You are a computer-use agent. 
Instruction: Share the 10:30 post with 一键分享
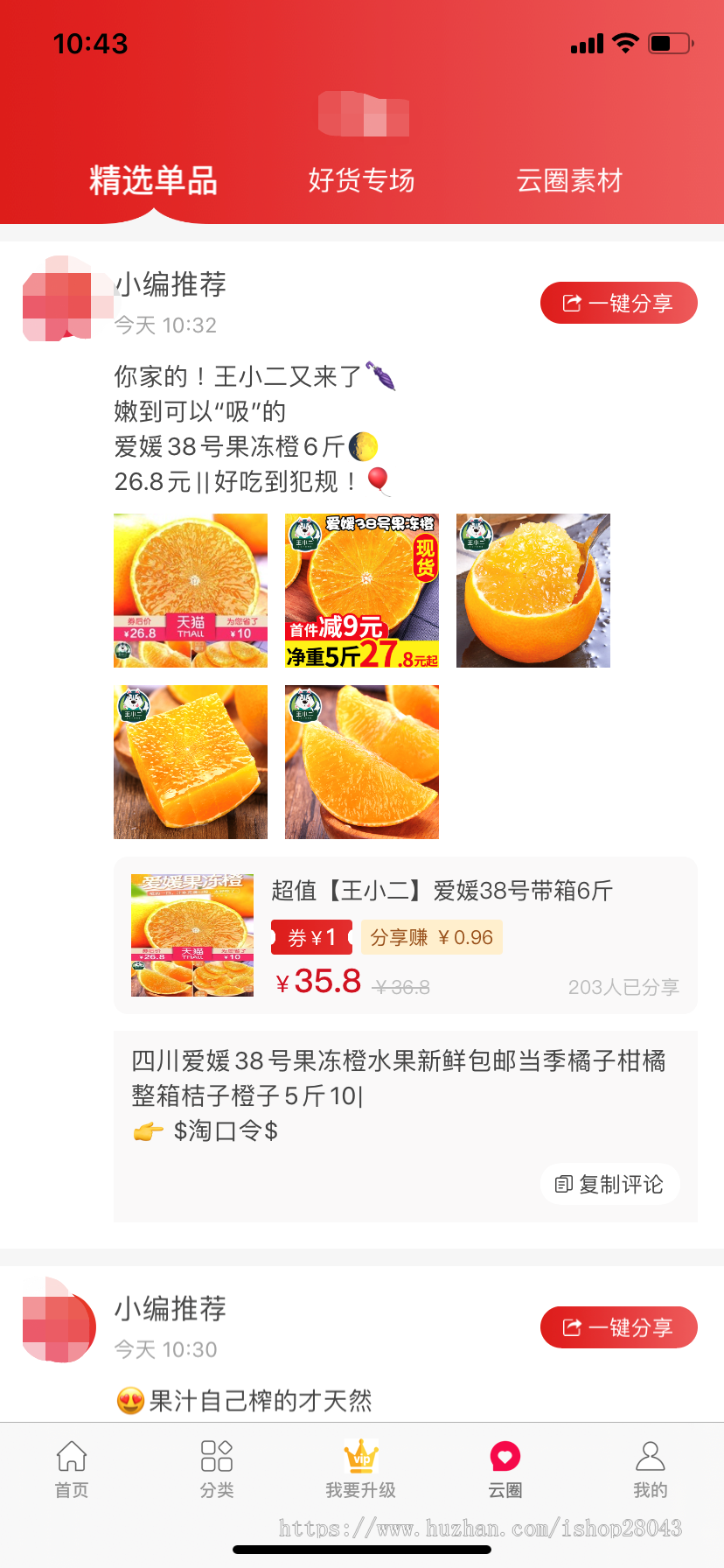[618, 1327]
